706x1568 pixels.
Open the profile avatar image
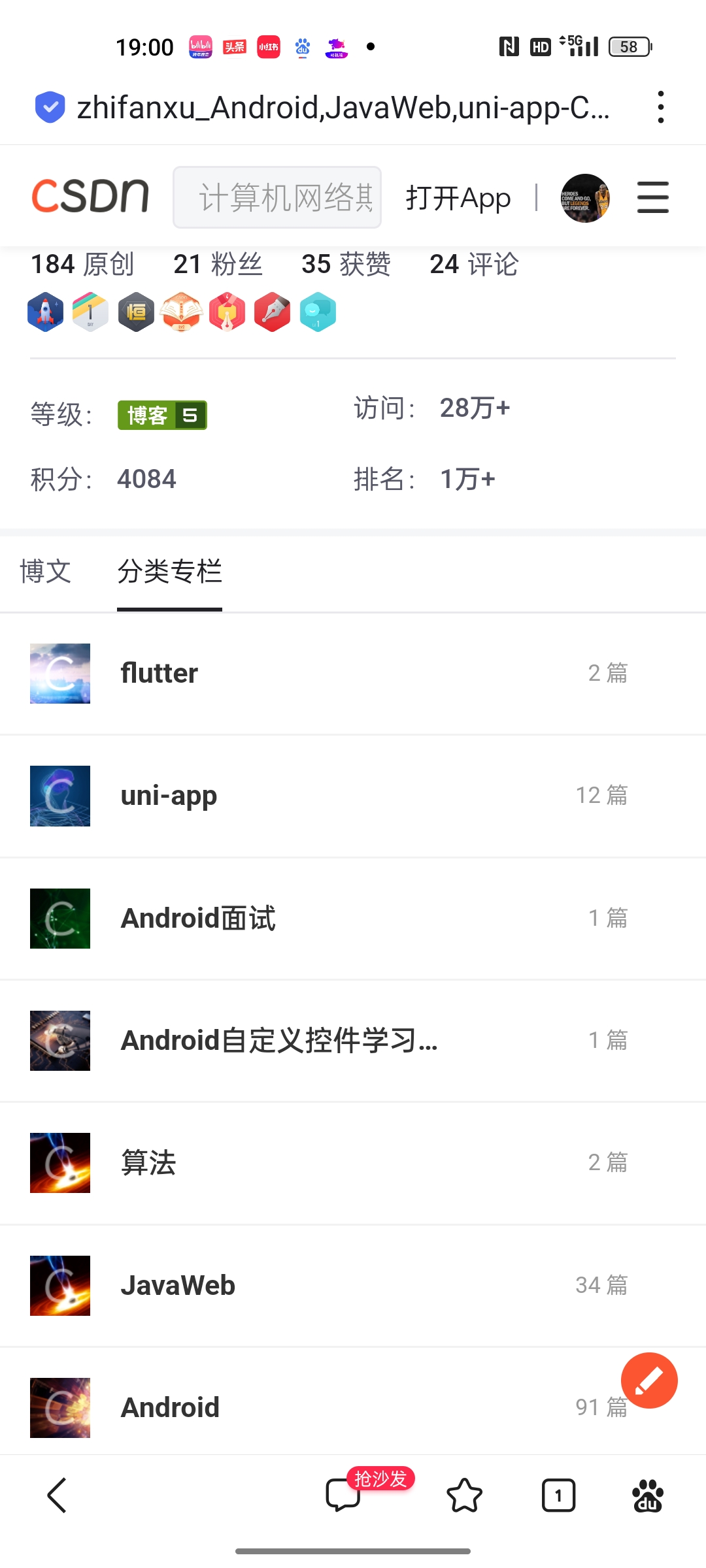point(585,197)
